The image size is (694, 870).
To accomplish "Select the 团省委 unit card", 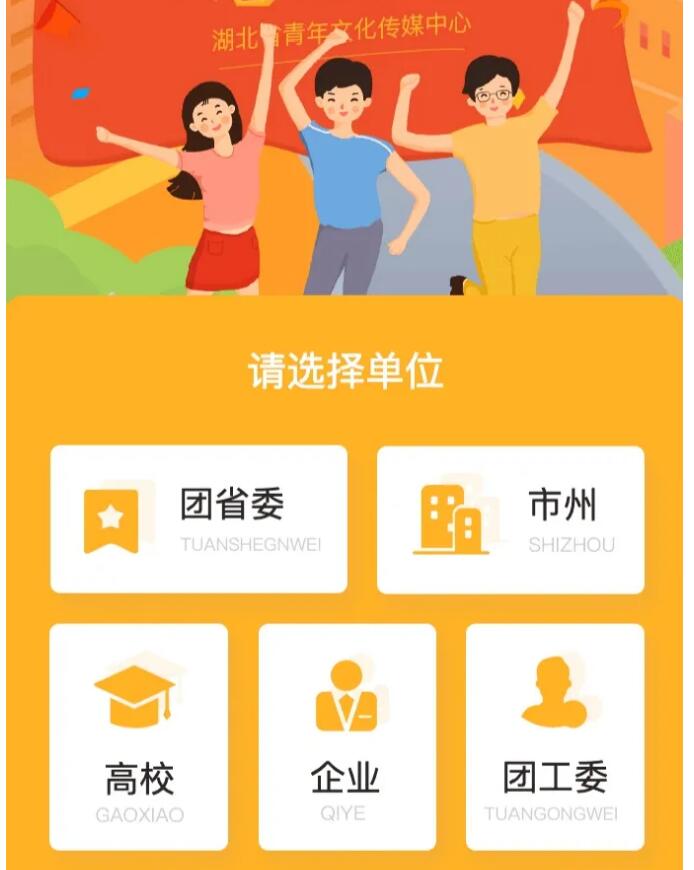I will [199, 519].
